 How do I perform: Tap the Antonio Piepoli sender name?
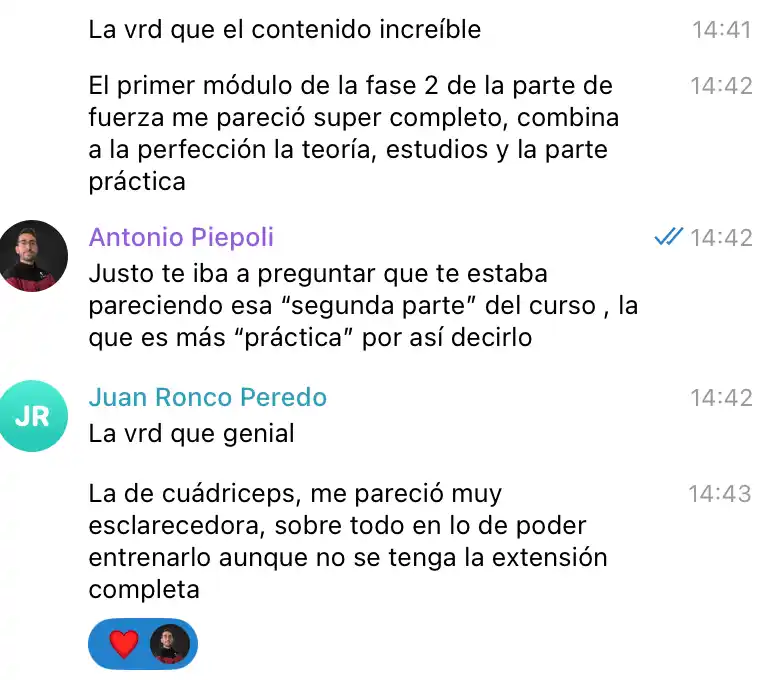click(181, 237)
